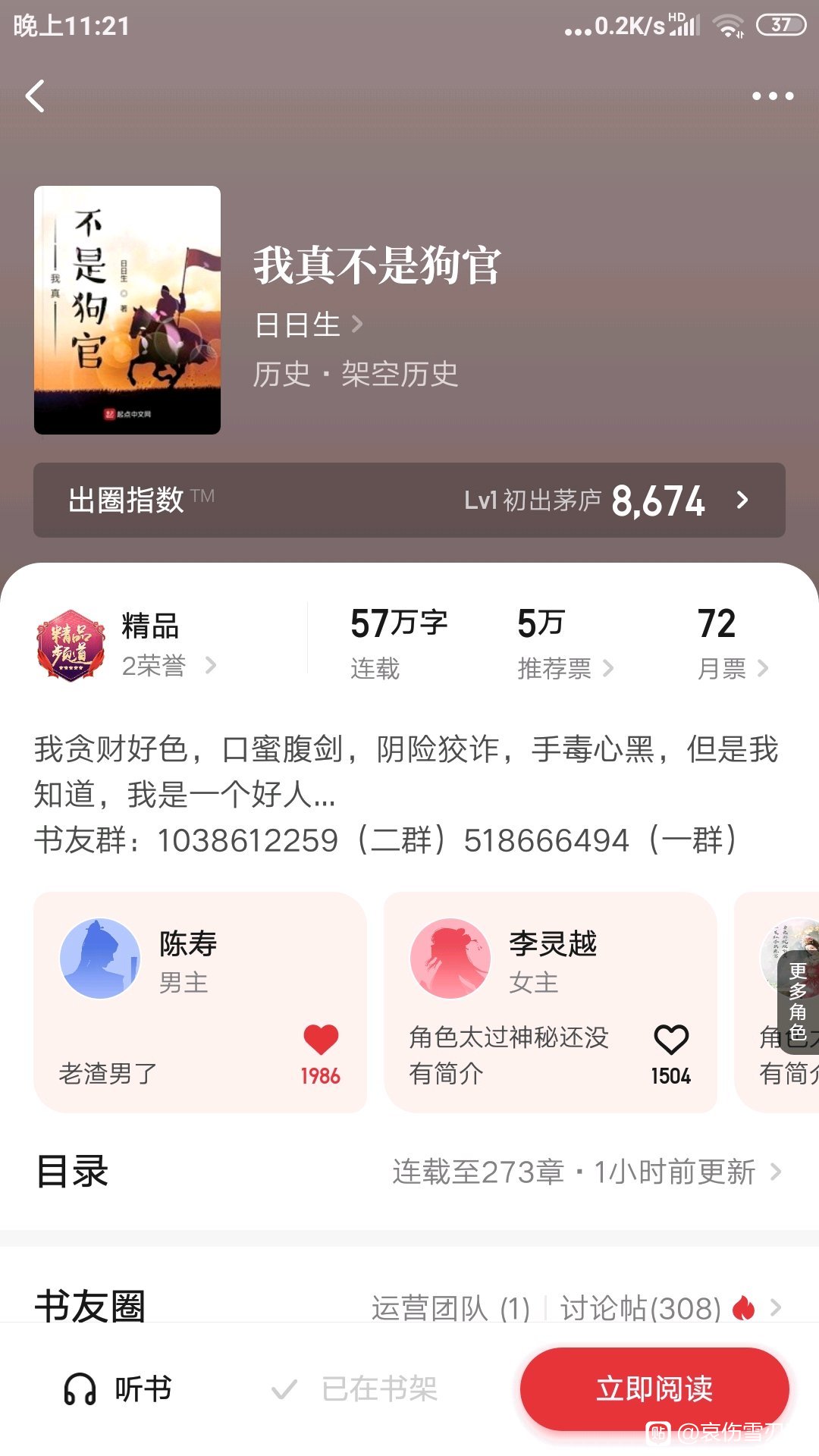Show 更多角色 more characters
Viewport: 819px width, 1456px height.
(798, 1001)
